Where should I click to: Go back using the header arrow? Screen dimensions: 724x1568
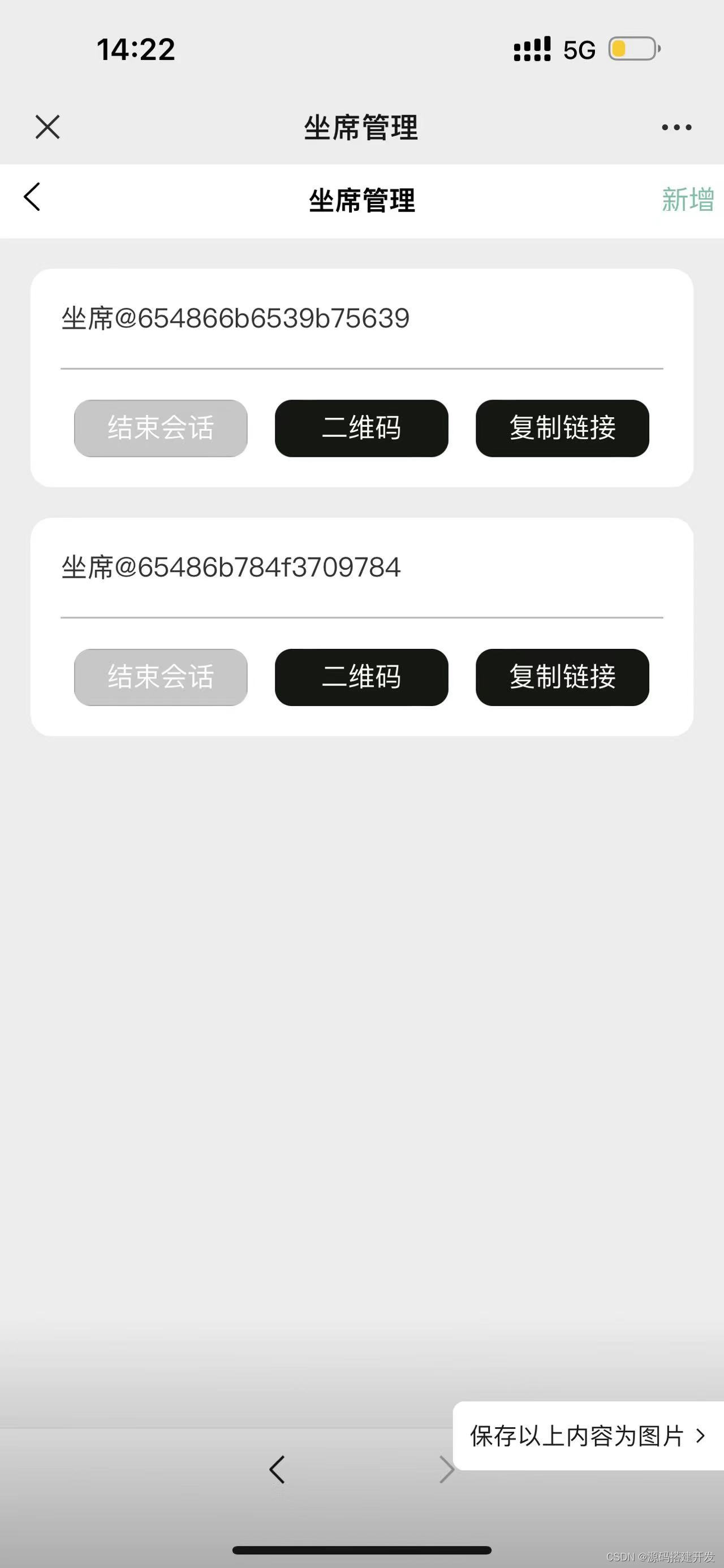coord(32,197)
